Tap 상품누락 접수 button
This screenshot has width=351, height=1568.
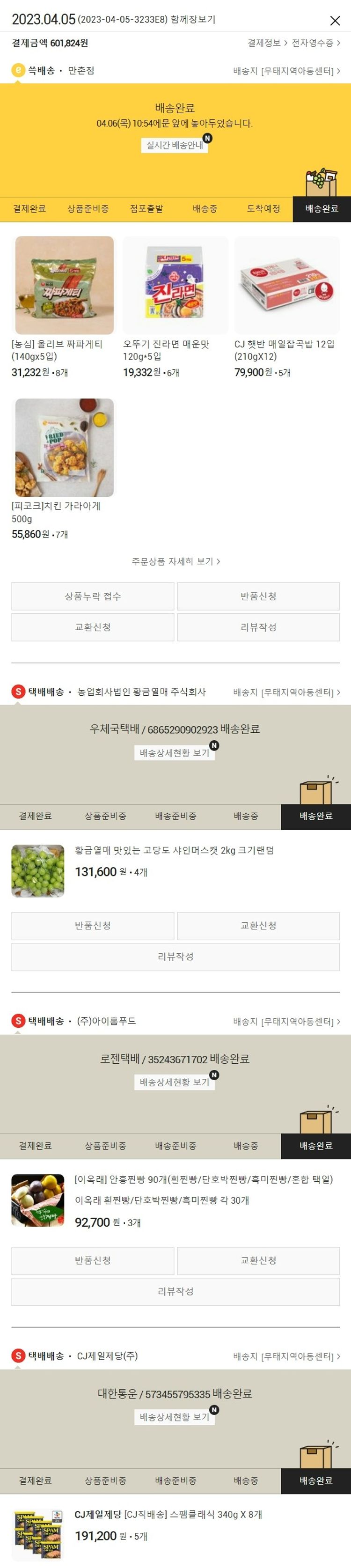point(93,596)
